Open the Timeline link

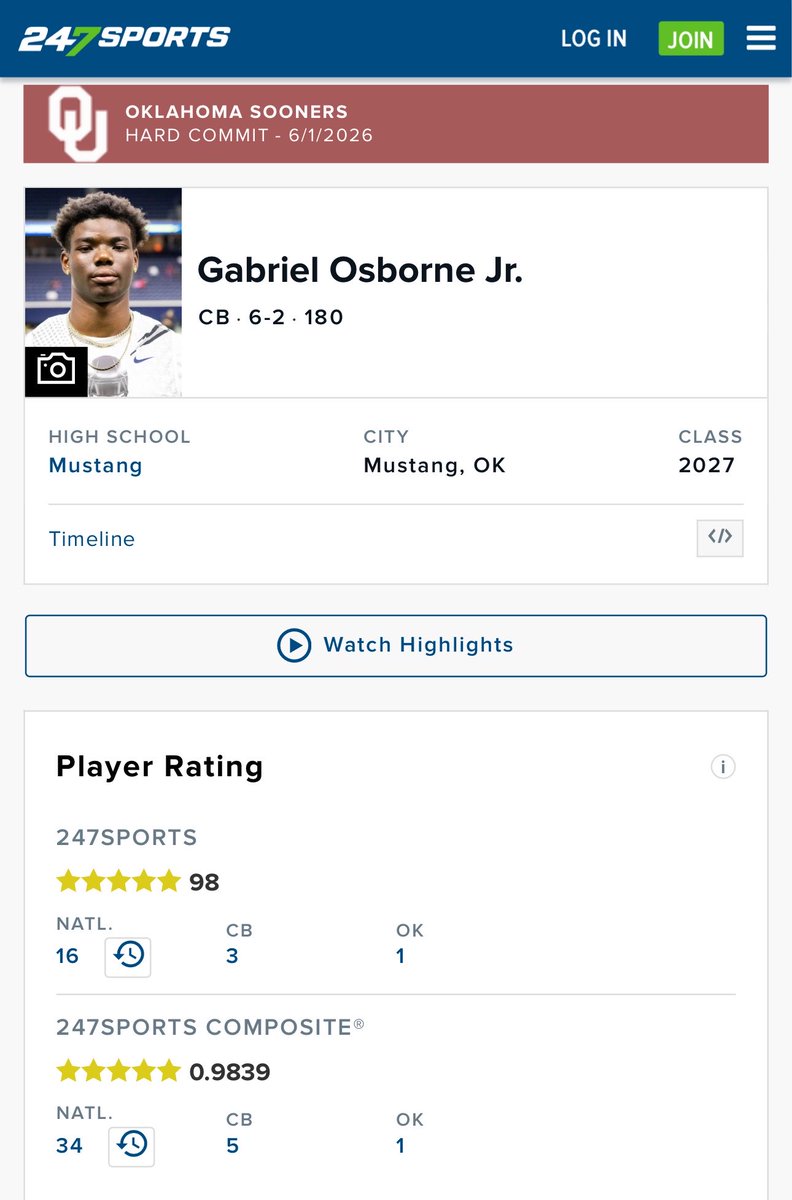click(92, 539)
